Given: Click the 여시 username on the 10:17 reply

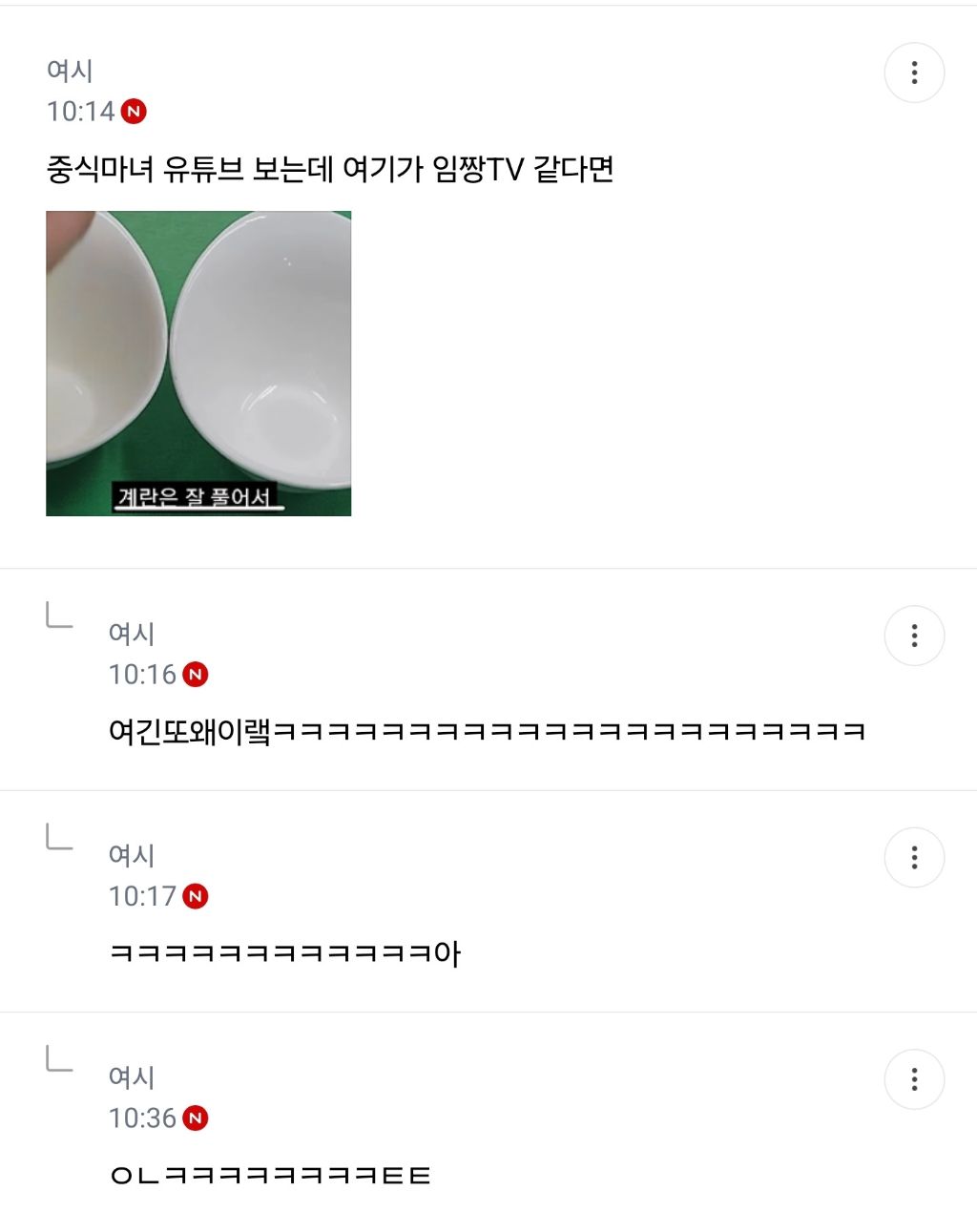Looking at the screenshot, I should click(x=131, y=855).
